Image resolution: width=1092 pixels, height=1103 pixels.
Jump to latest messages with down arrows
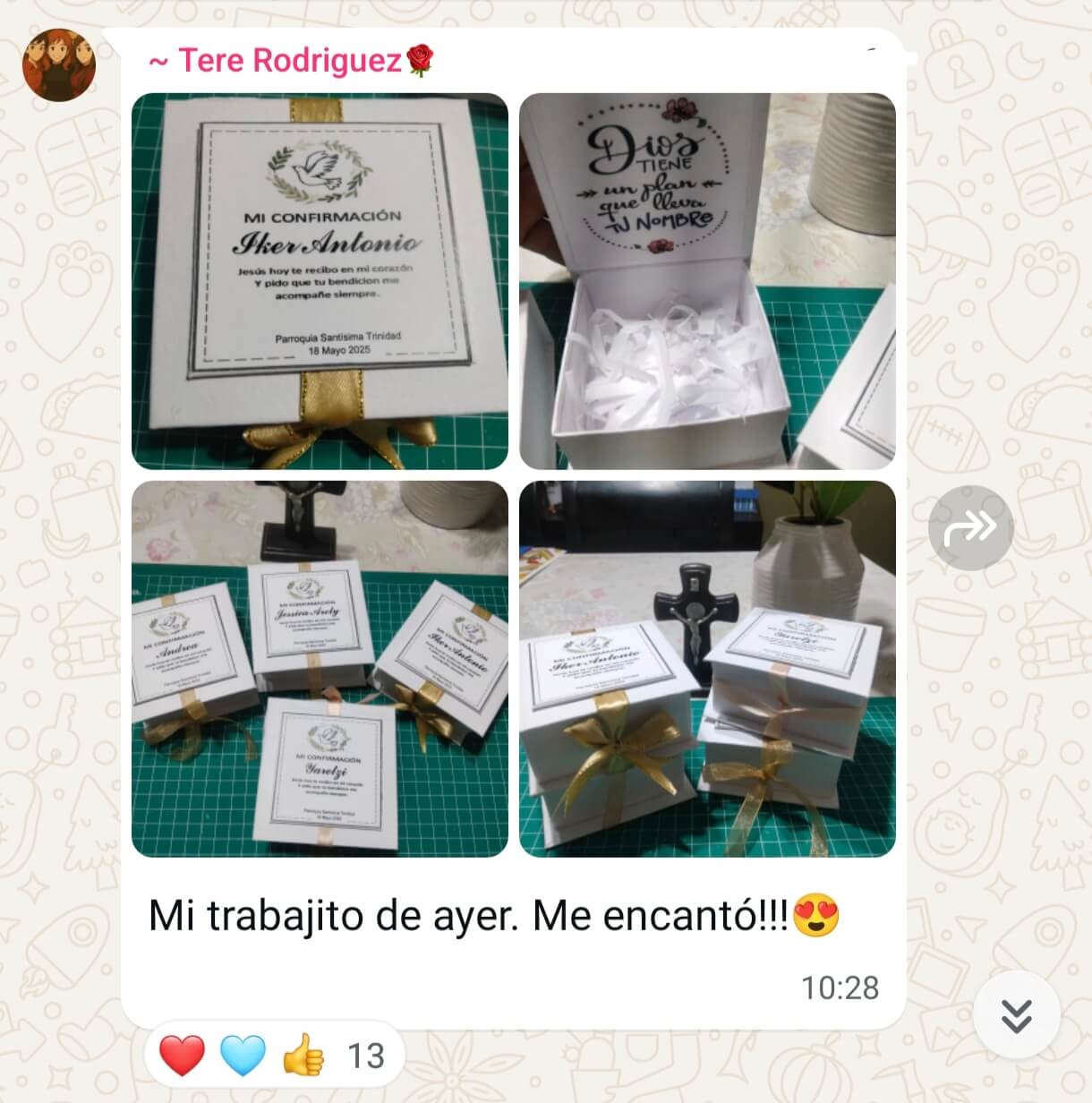pos(1016,1014)
